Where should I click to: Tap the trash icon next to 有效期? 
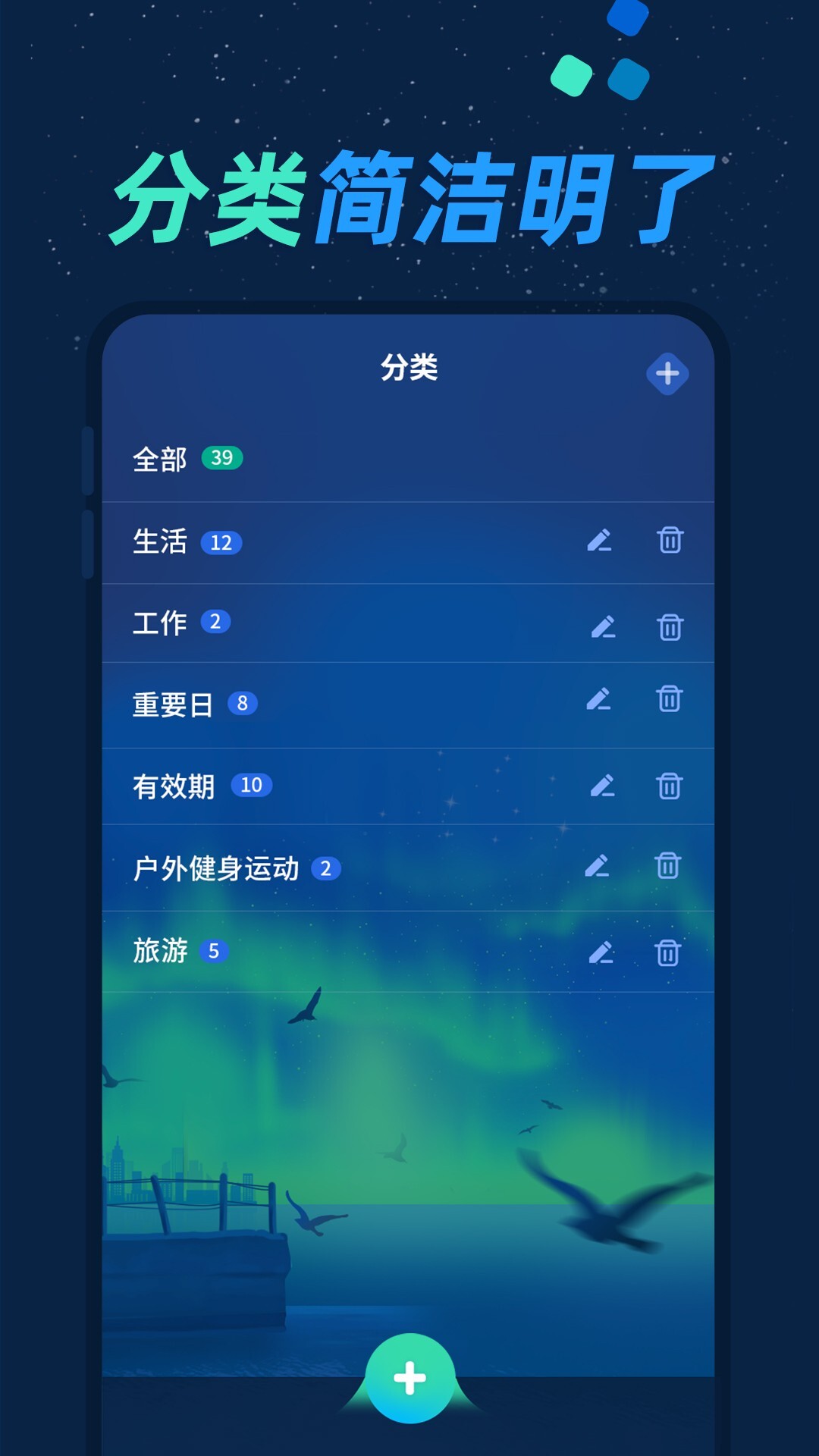click(x=669, y=786)
